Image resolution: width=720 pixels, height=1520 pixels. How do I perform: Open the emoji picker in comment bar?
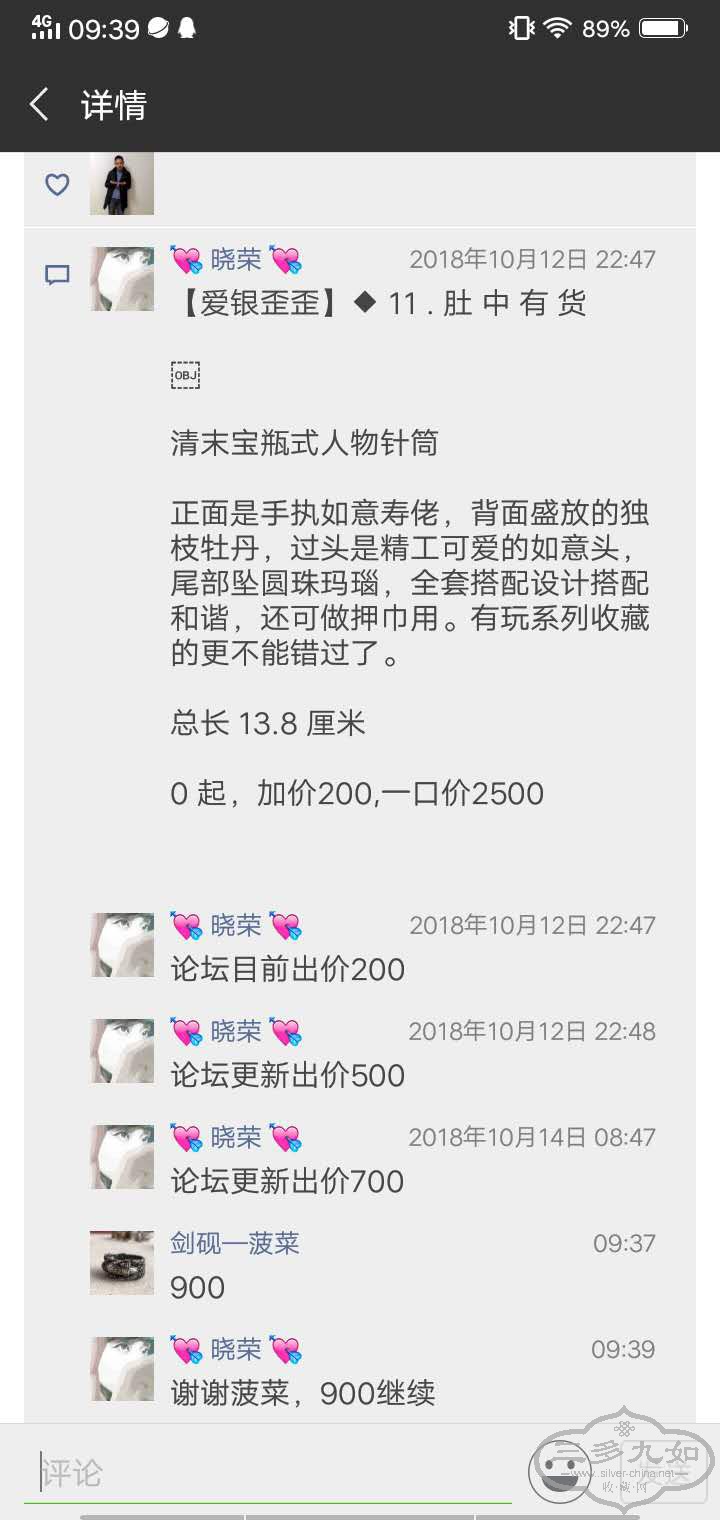click(558, 1470)
